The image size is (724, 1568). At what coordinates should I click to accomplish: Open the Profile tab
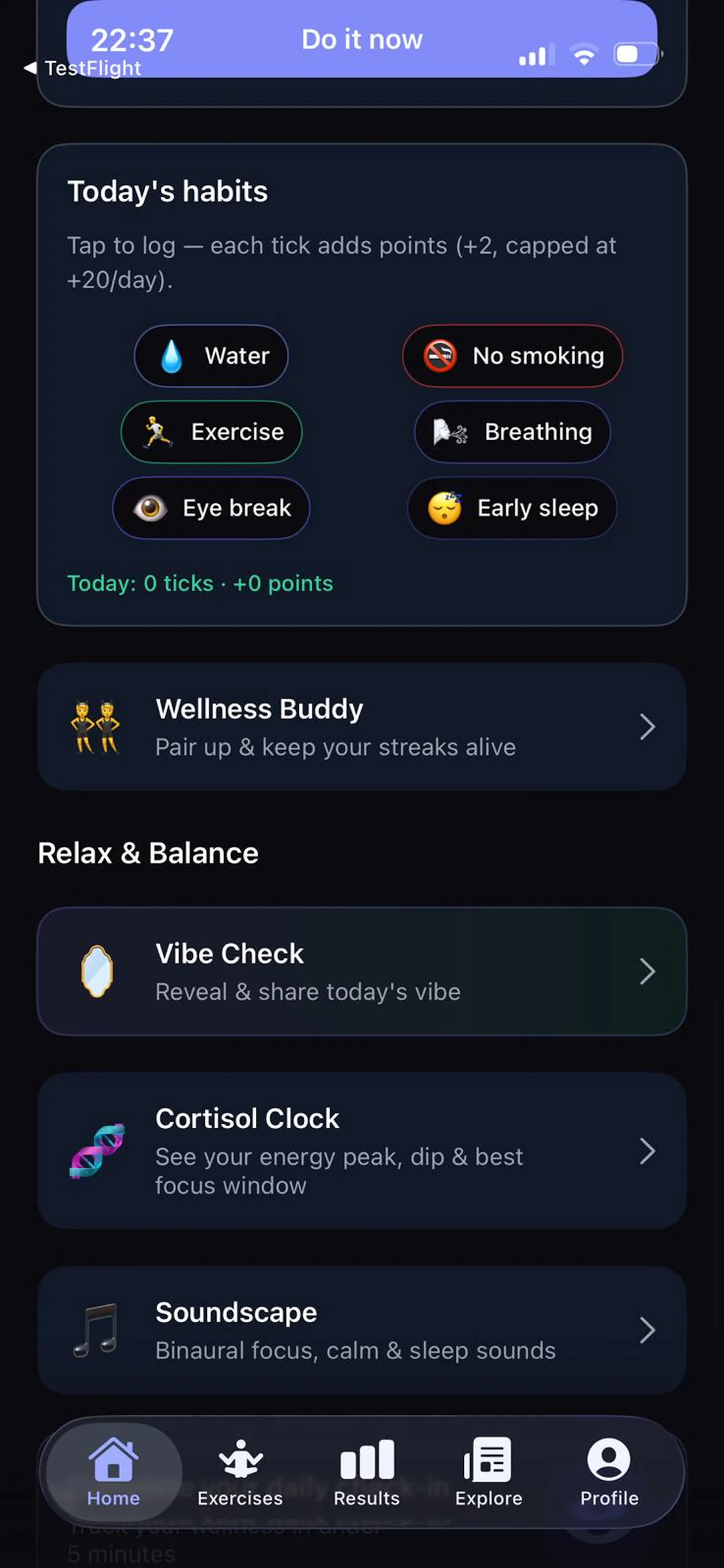[x=609, y=1472]
